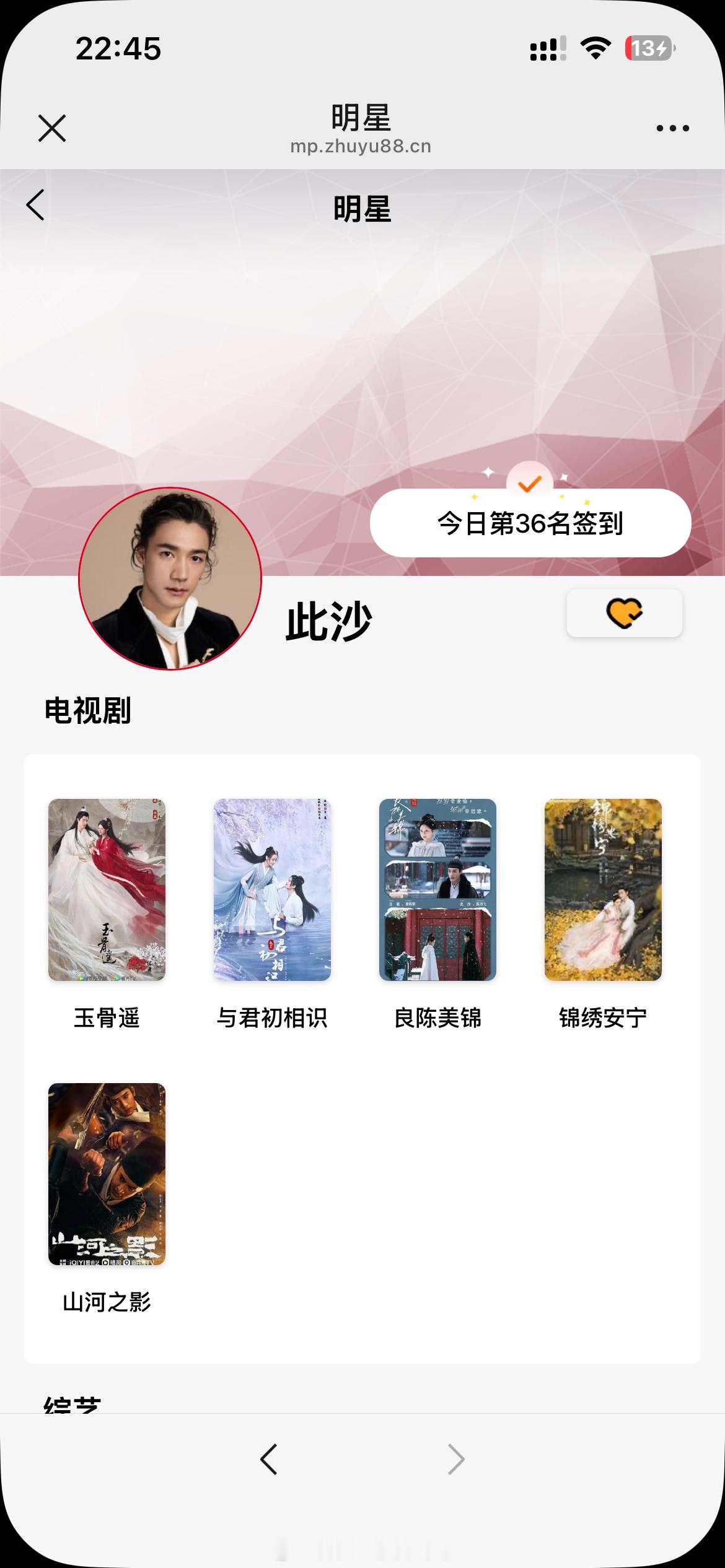This screenshot has height=1568, width=725.
Task: Open 此沙's profile avatar
Action: (170, 579)
